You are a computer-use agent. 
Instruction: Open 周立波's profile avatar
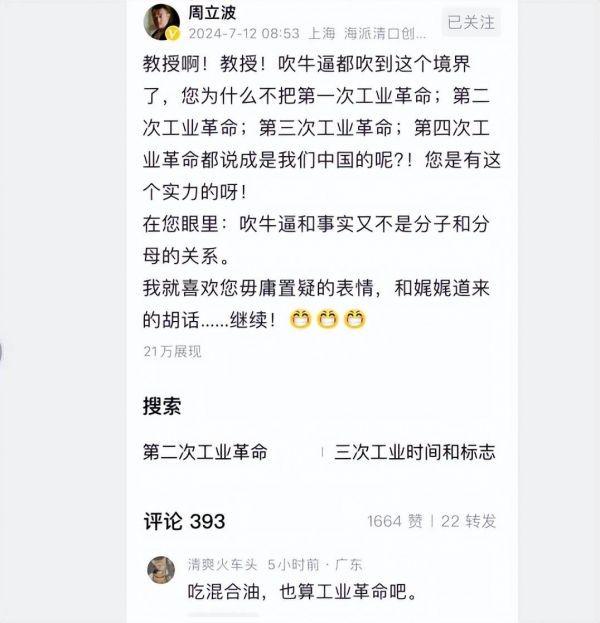point(160,21)
